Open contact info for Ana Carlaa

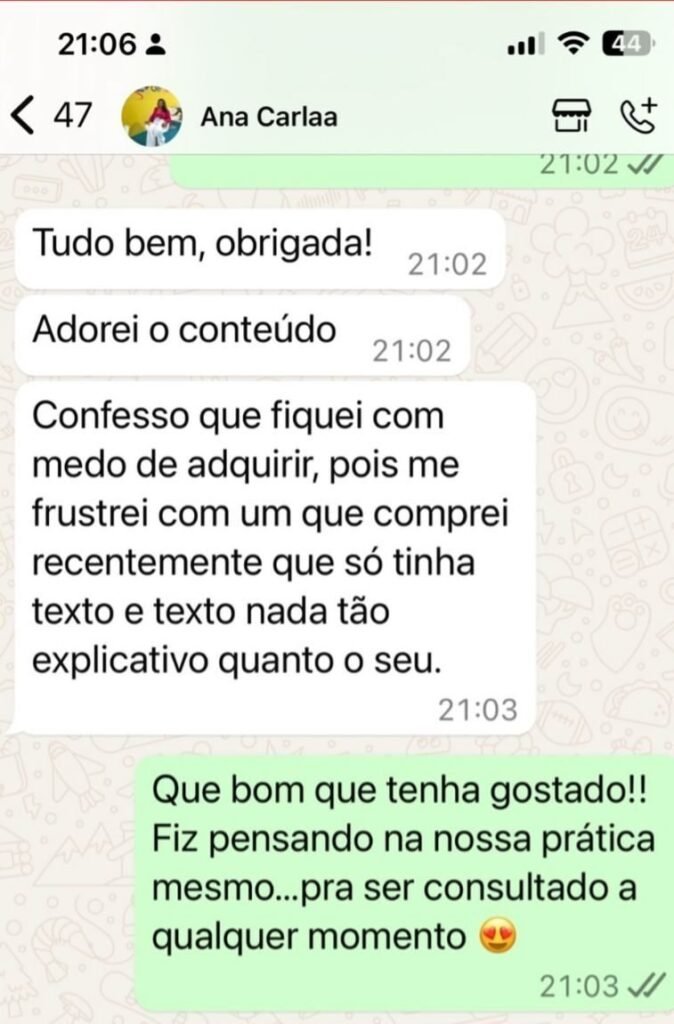point(269,117)
